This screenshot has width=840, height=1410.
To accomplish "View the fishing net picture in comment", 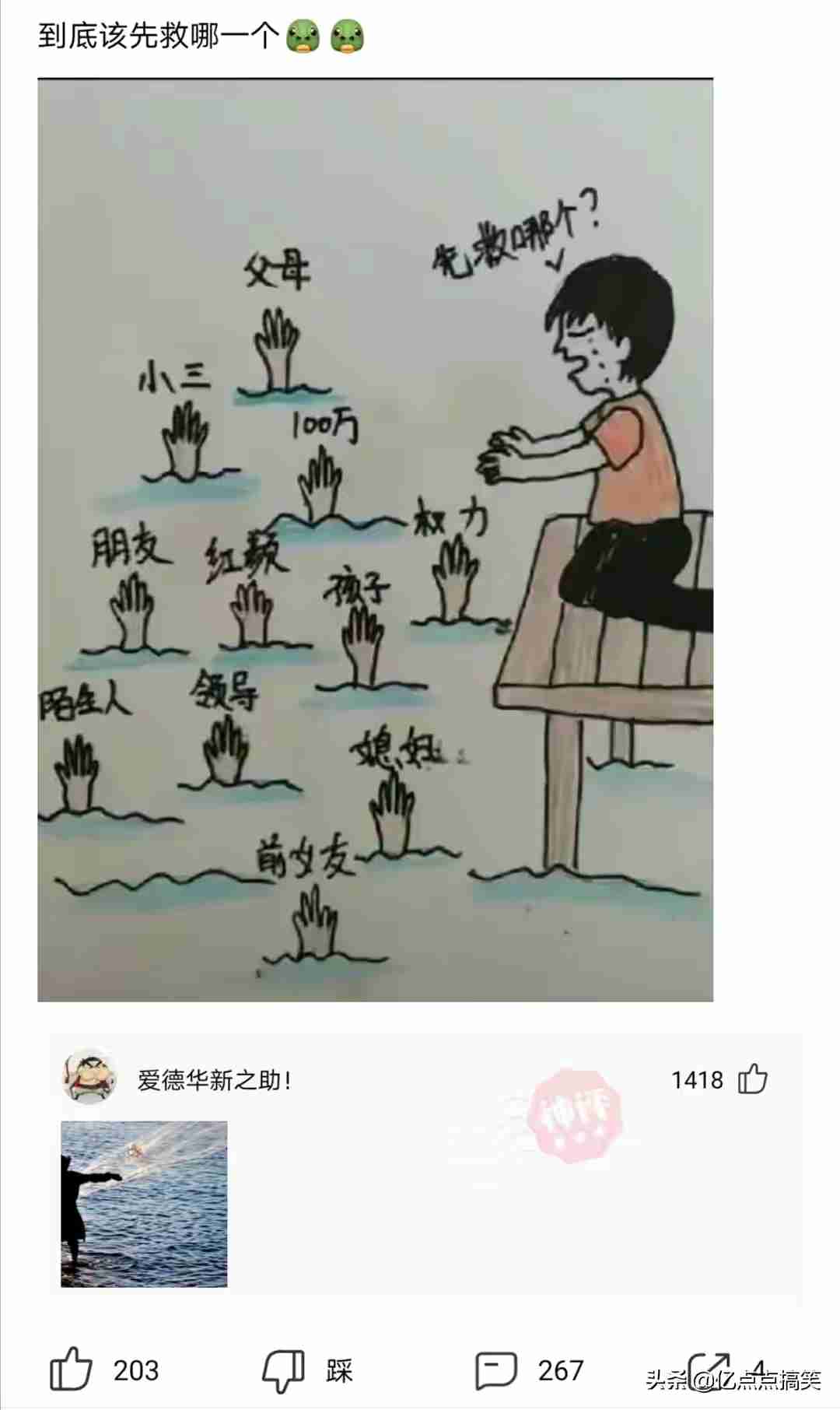I will pyautogui.click(x=144, y=1204).
